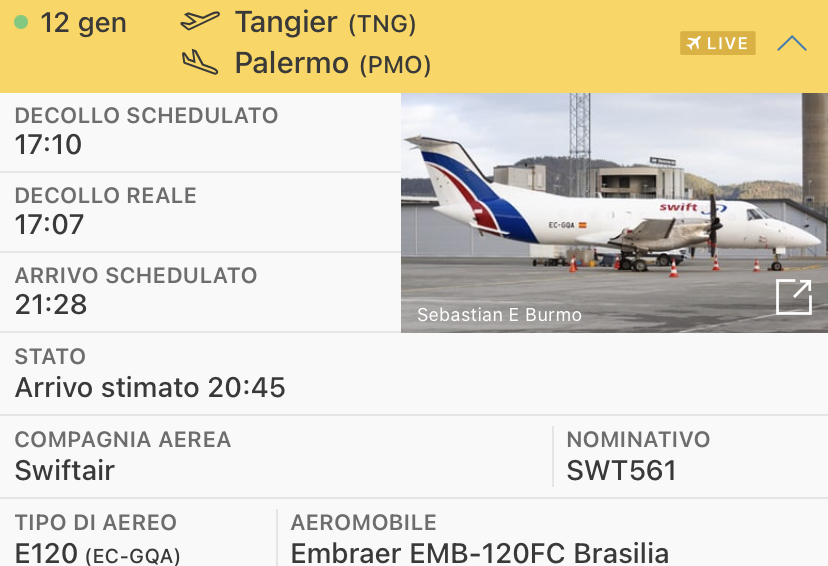This screenshot has height=566, width=828.
Task: Collapse the Tangier to Palermo flight details
Action: [x=791, y=44]
